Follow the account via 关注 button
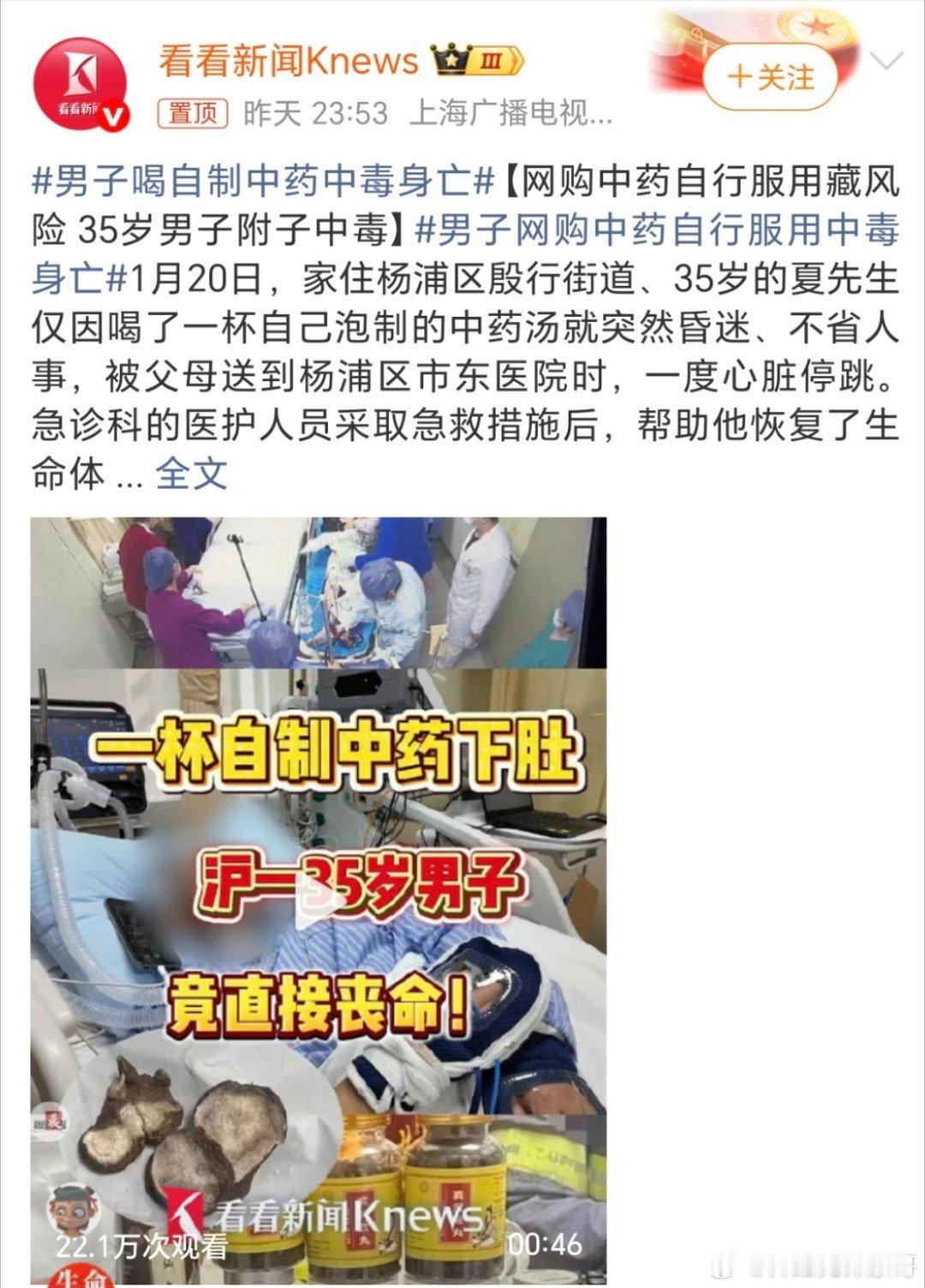 click(x=771, y=76)
